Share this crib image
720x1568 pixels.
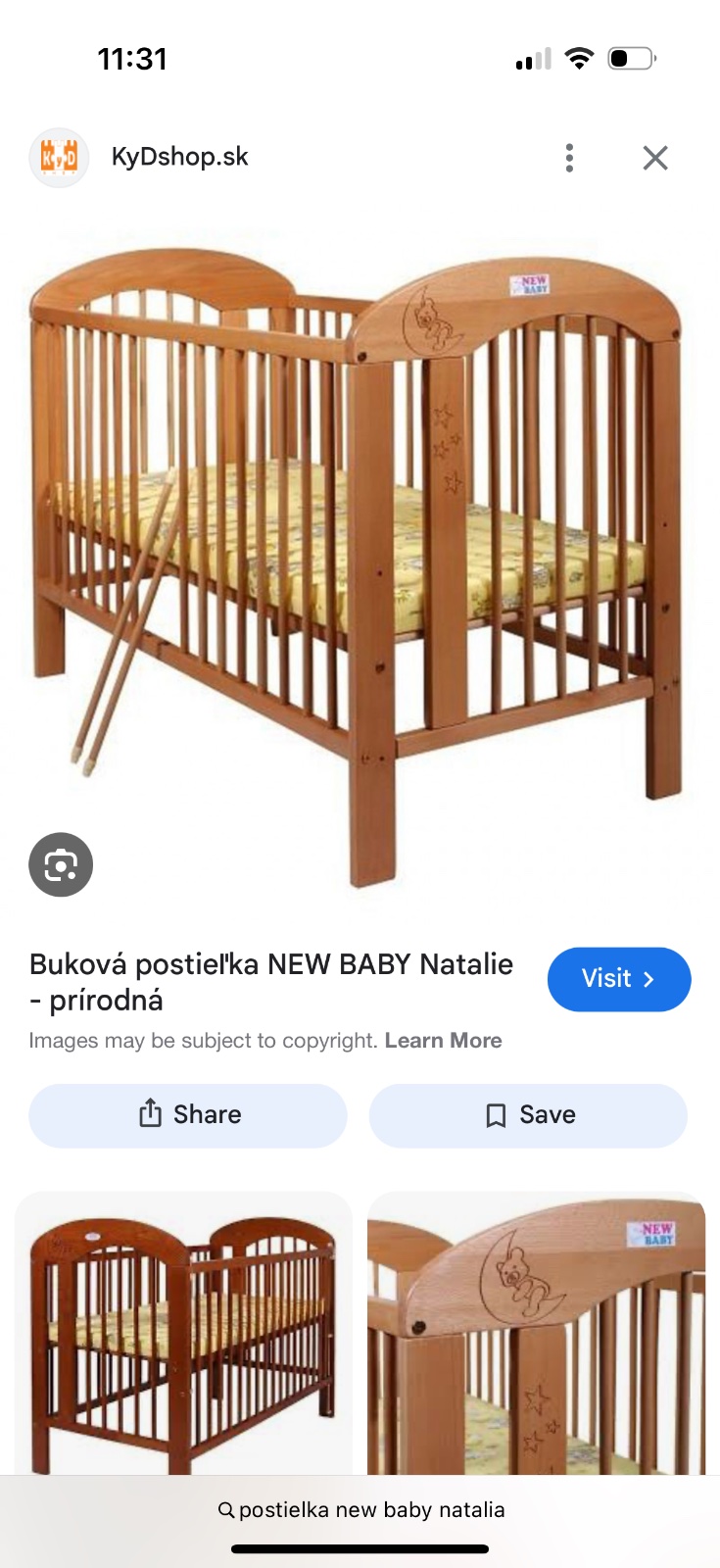tap(188, 1115)
